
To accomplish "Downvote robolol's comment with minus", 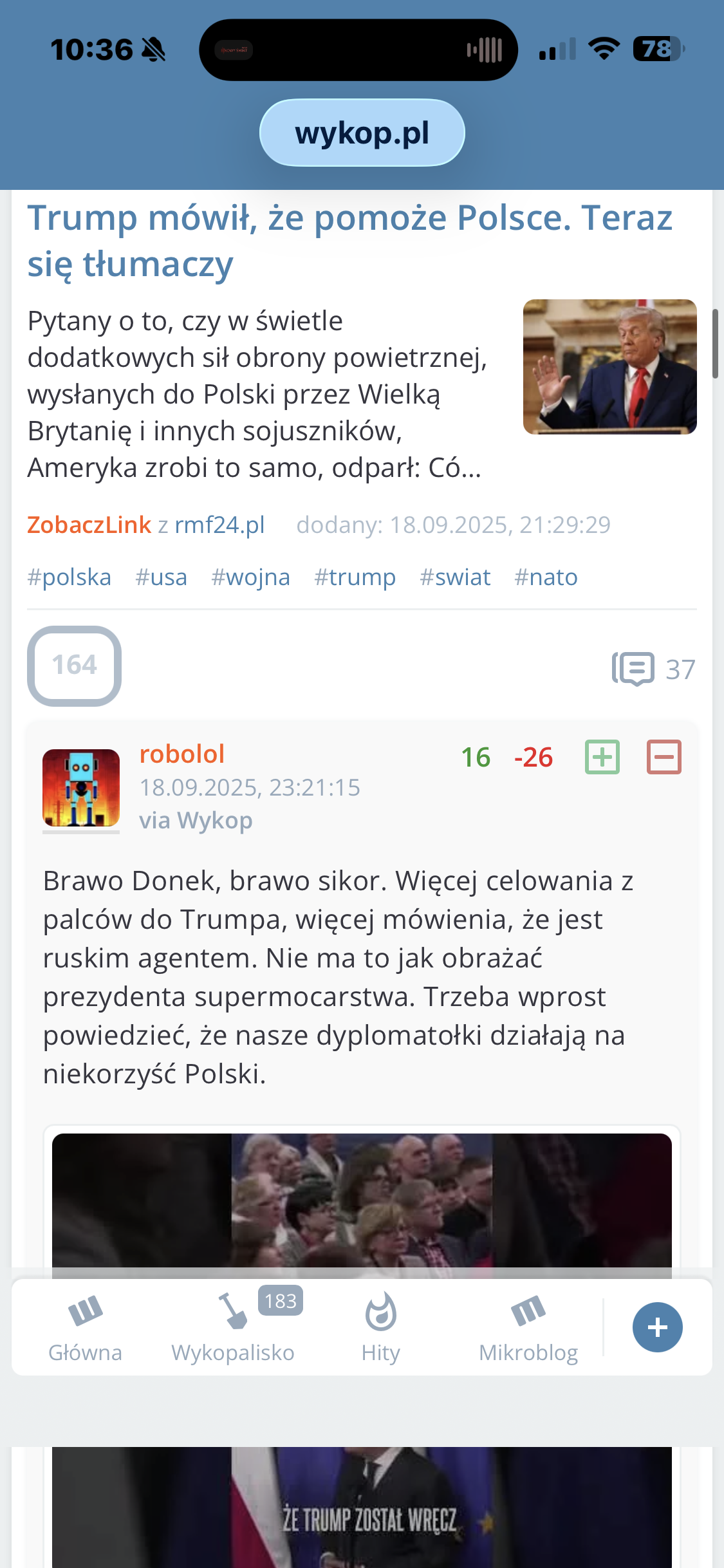I will pyautogui.click(x=664, y=757).
